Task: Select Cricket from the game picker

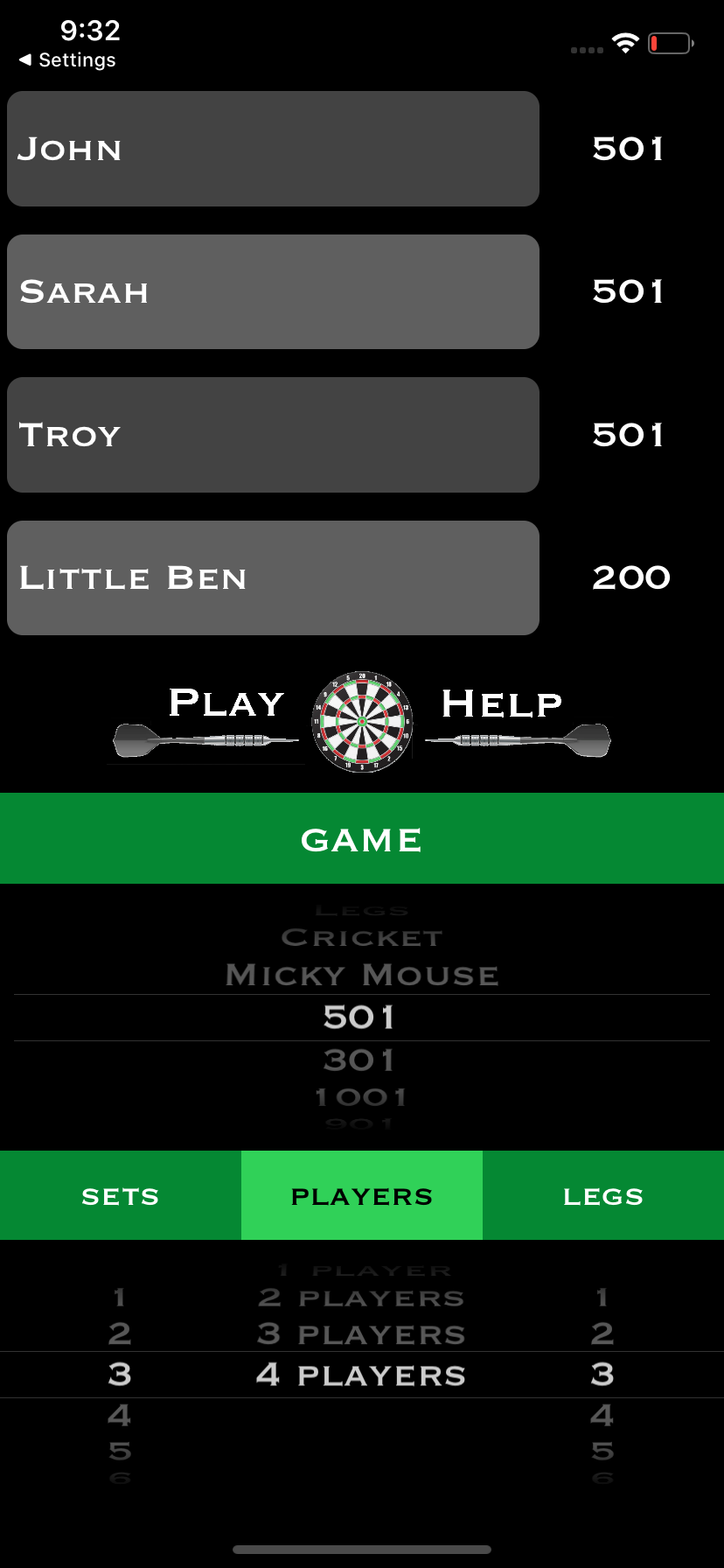Action: point(361,936)
